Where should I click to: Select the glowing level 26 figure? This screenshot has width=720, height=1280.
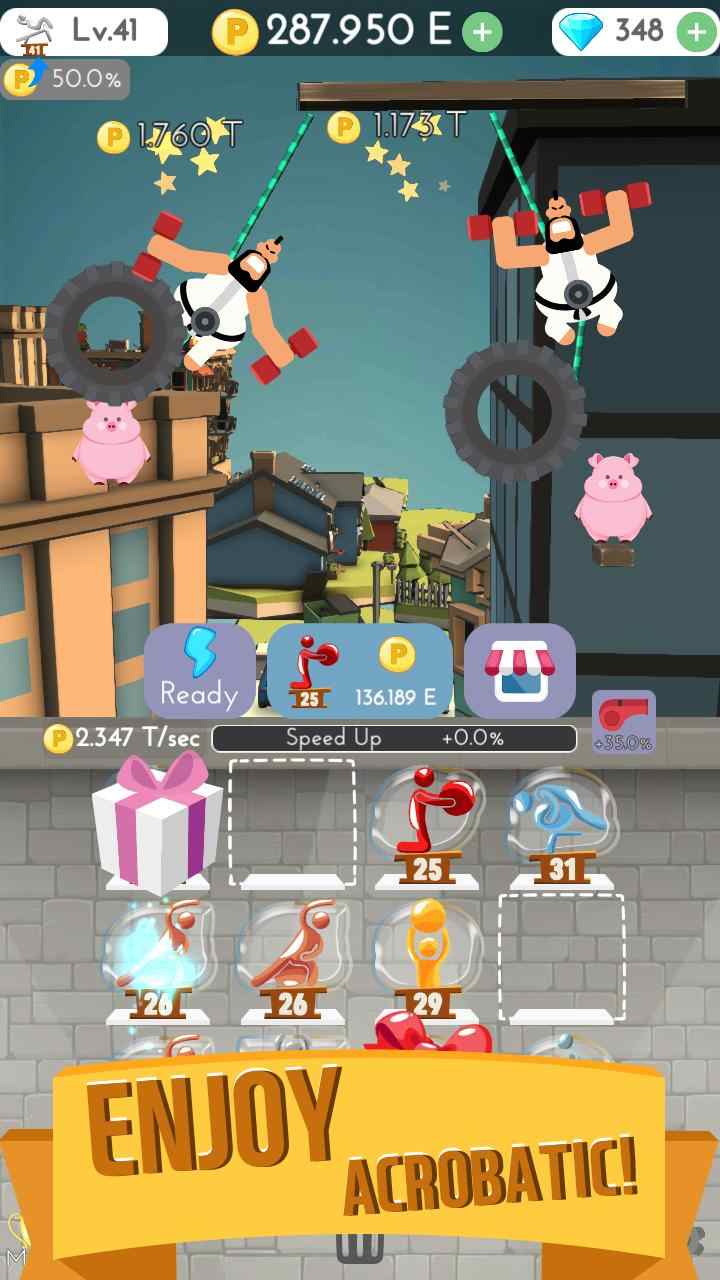(x=157, y=957)
